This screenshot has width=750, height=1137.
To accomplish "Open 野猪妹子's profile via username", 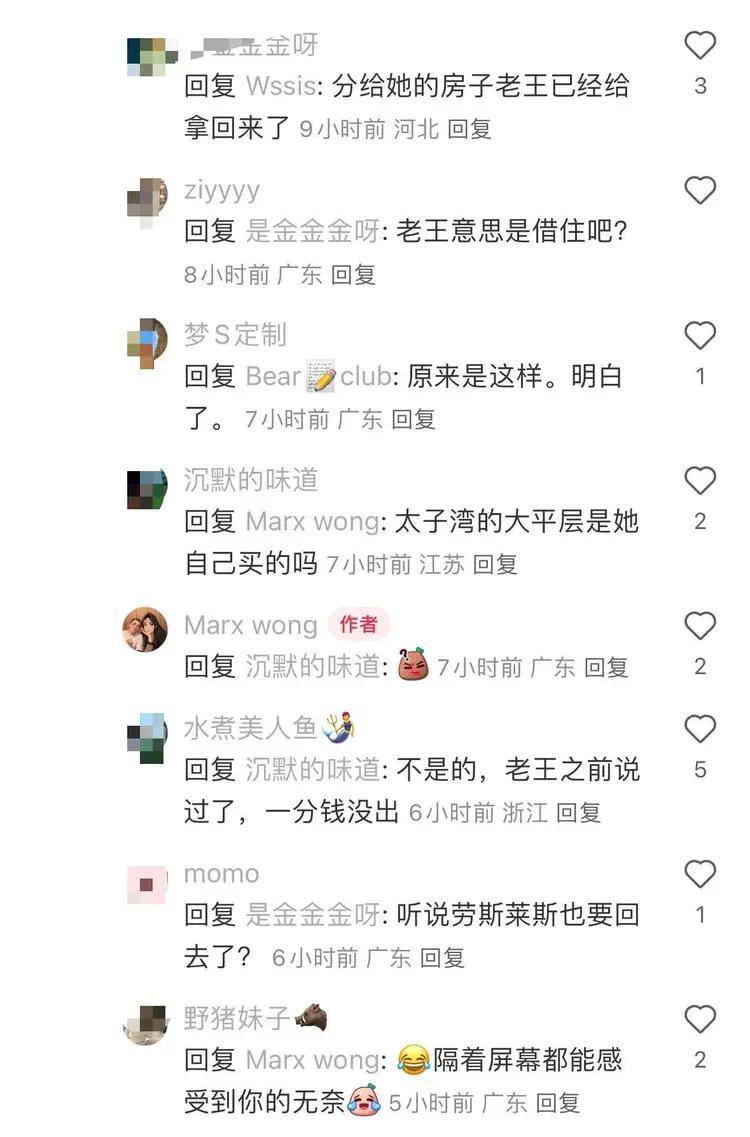I will pos(238,1019).
